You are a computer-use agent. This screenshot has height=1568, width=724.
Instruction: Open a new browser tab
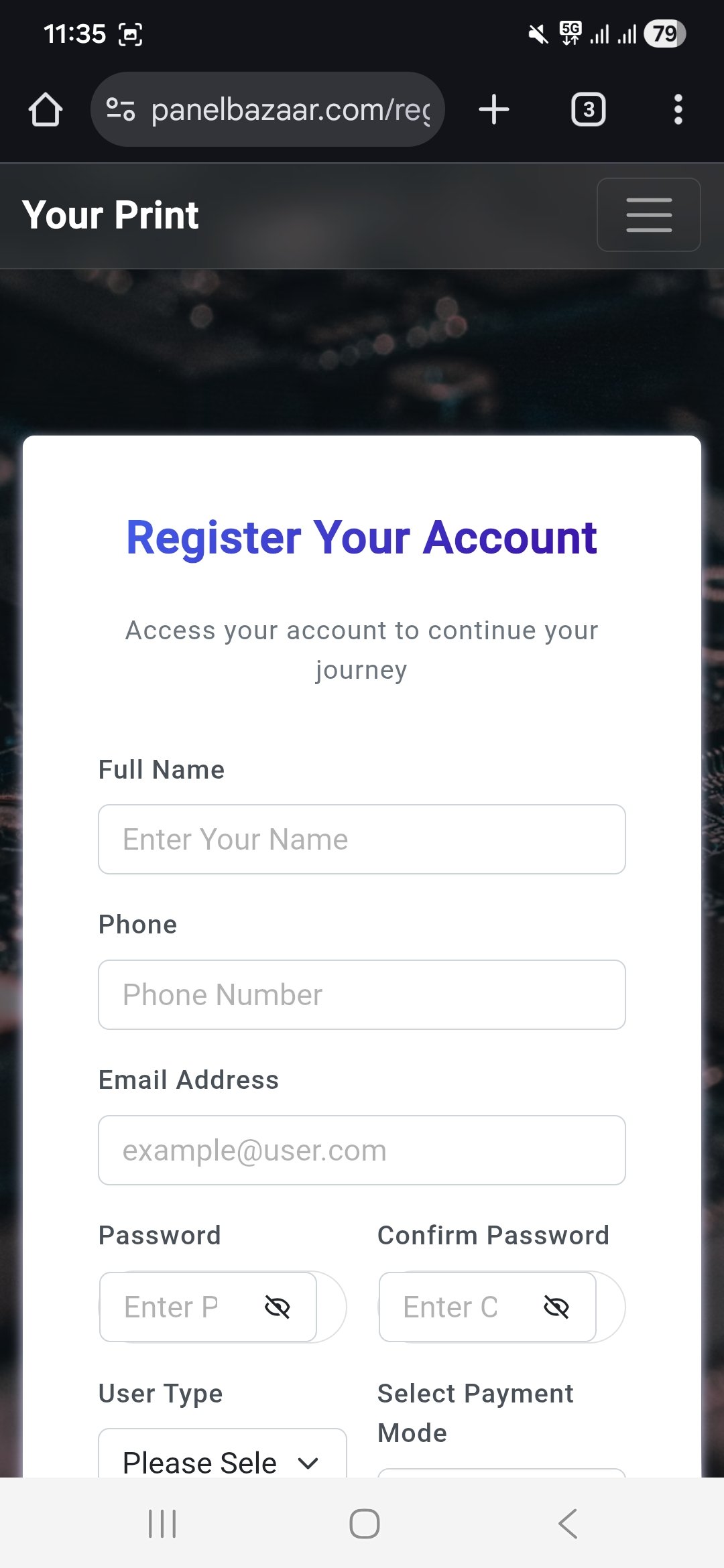click(494, 110)
